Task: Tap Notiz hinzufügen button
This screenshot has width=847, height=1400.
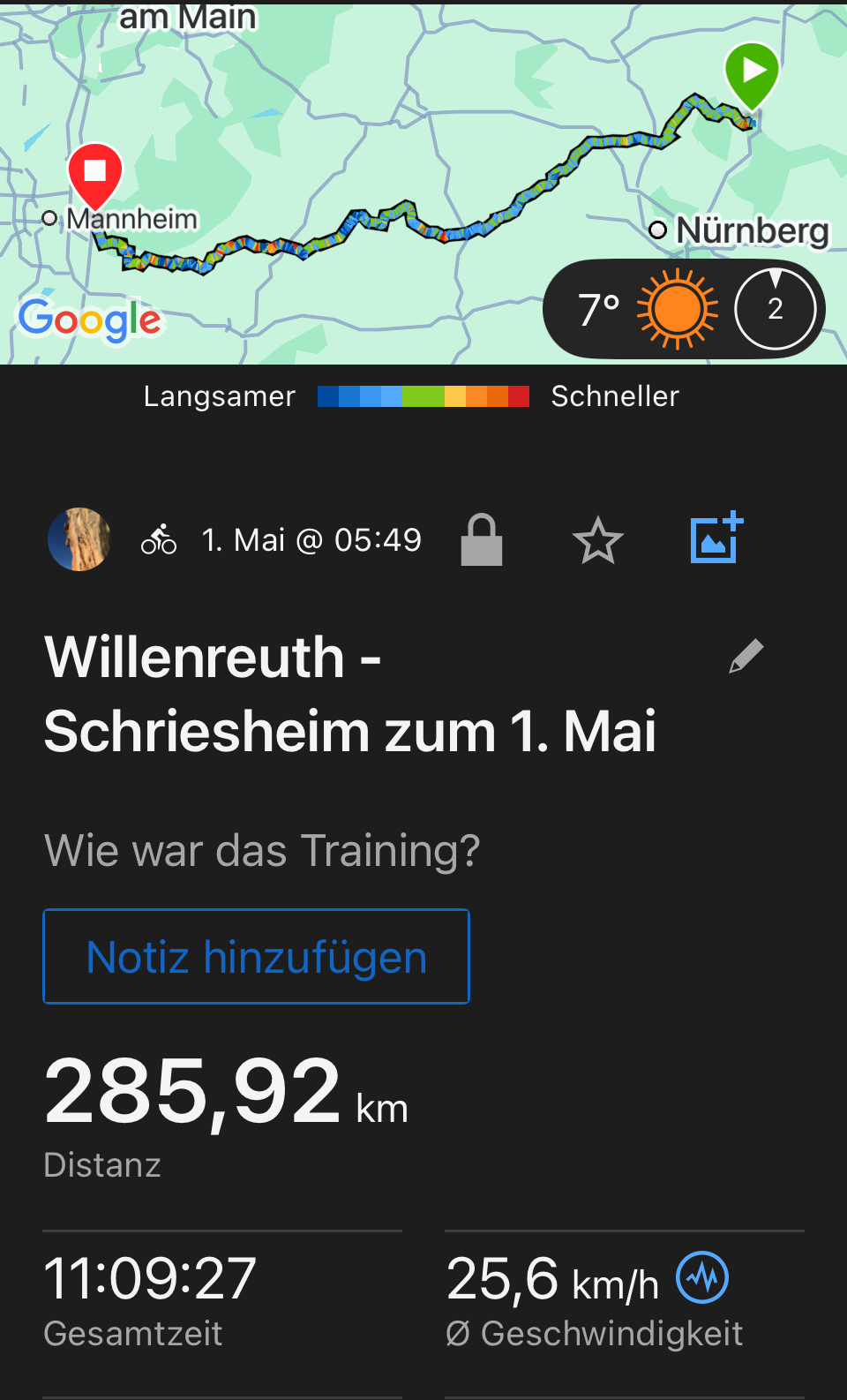Action: [256, 956]
